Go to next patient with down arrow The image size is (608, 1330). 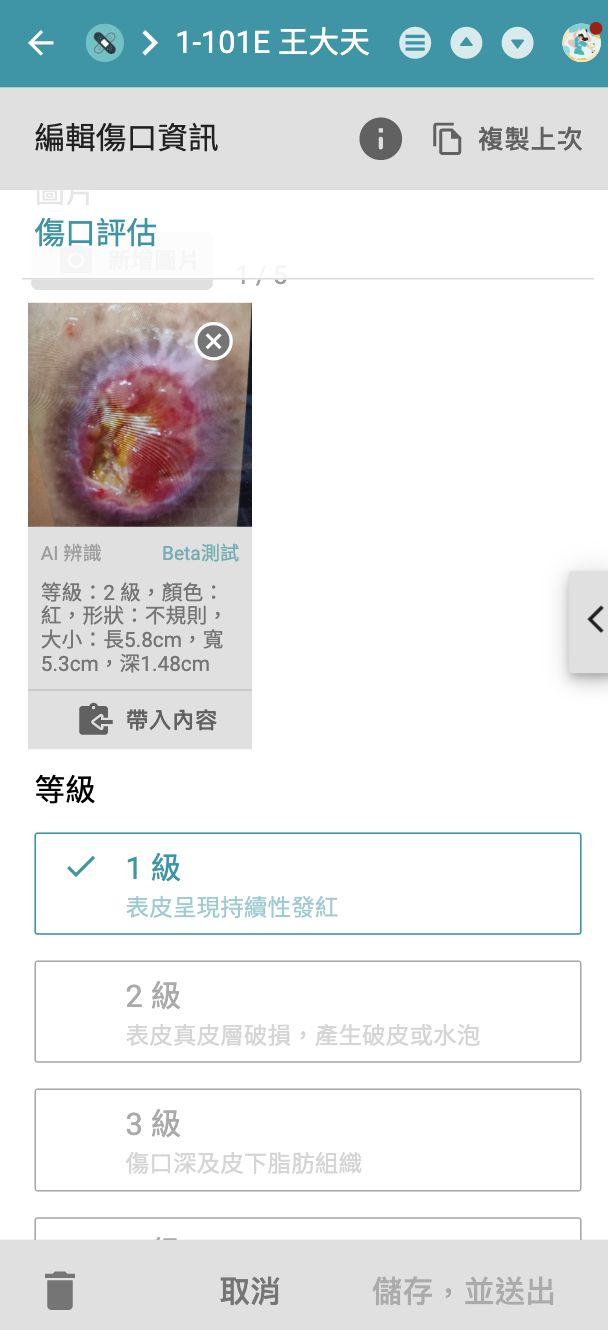coord(517,43)
